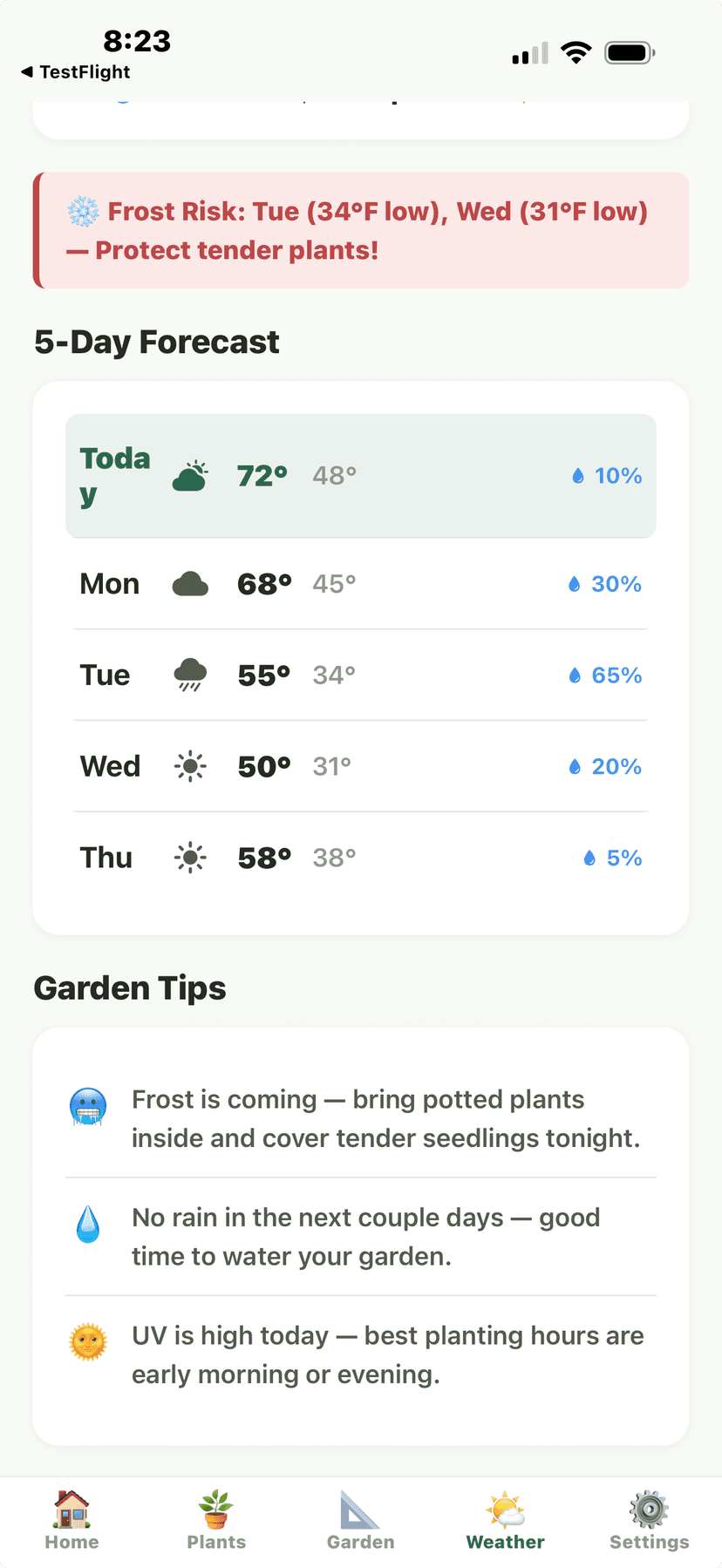Tap the 8:23 clock in the status bar
This screenshot has height=1568, width=722.
(x=135, y=41)
